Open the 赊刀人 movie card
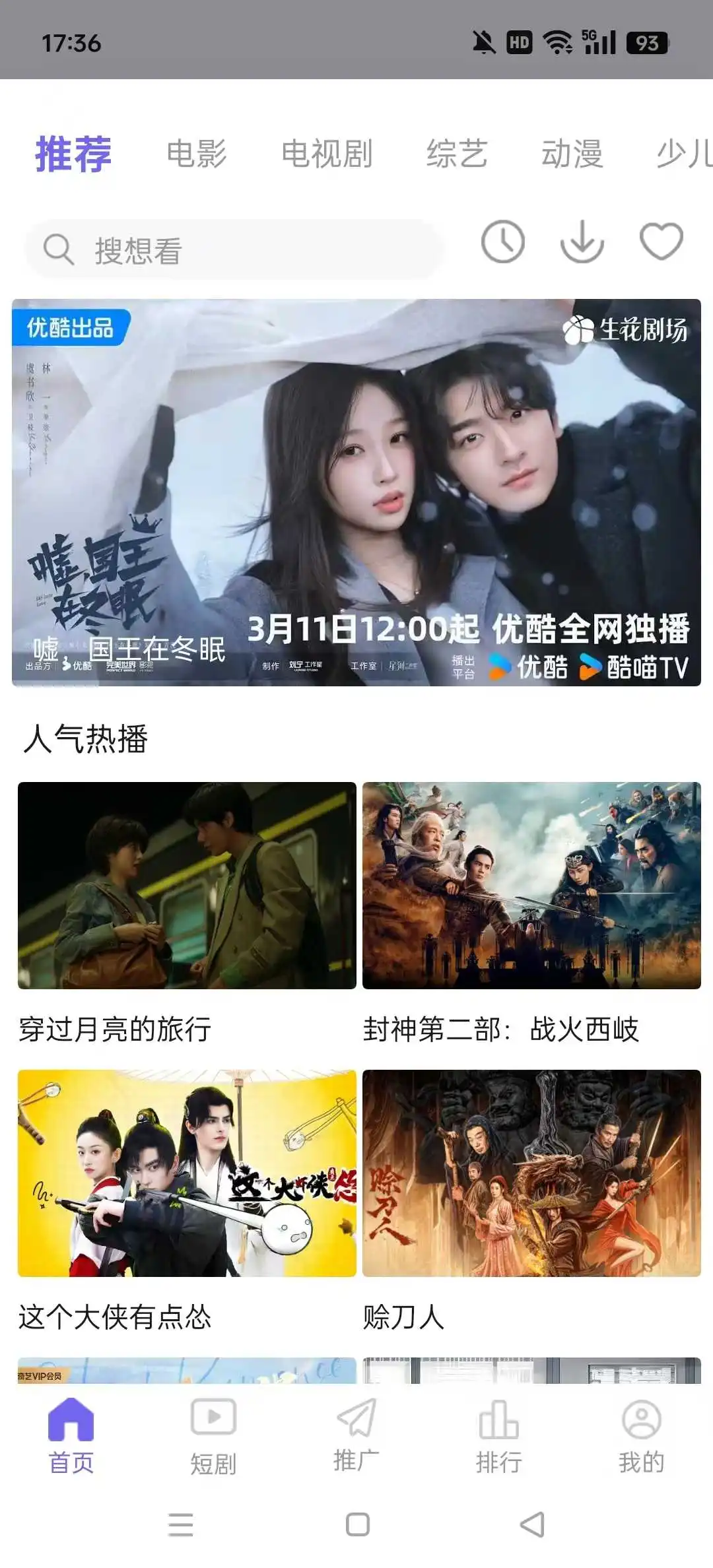The width and height of the screenshot is (713, 1568). (x=531, y=1173)
